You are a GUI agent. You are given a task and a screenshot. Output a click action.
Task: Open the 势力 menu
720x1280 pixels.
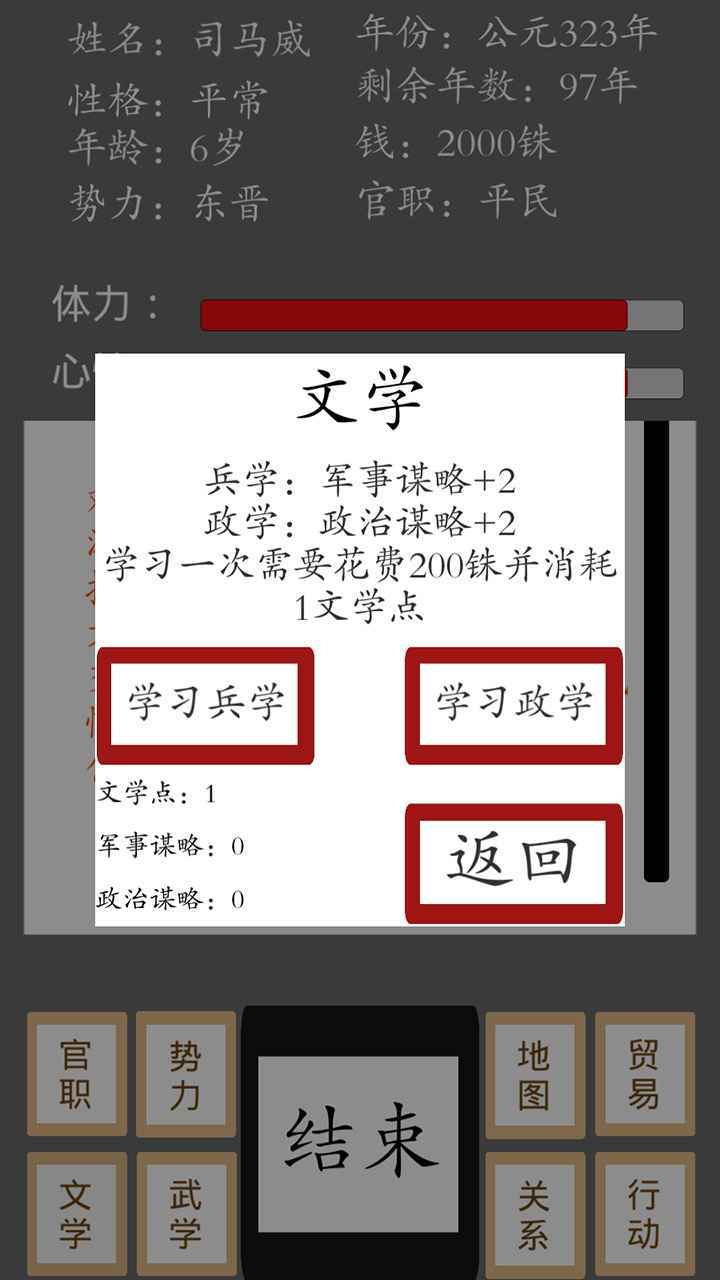(186, 1075)
